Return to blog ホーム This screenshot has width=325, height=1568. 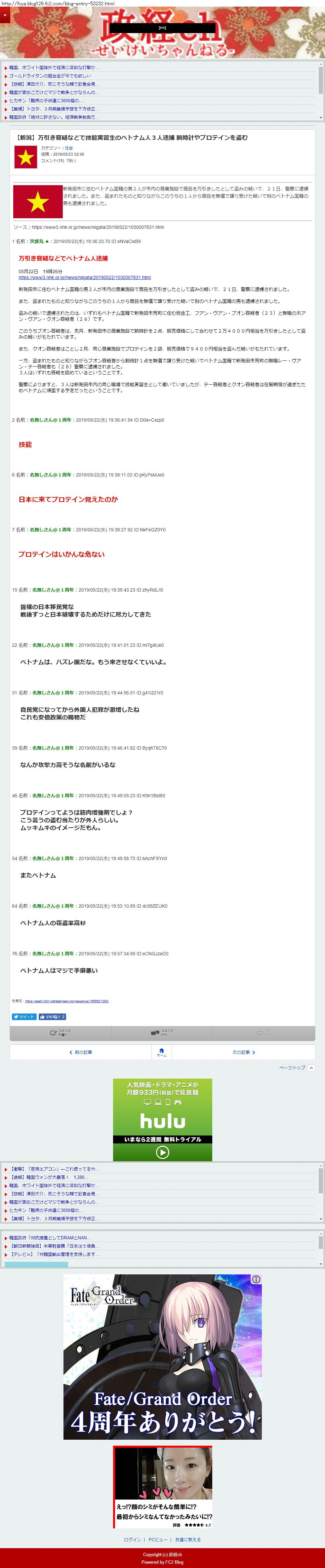coord(161,1052)
